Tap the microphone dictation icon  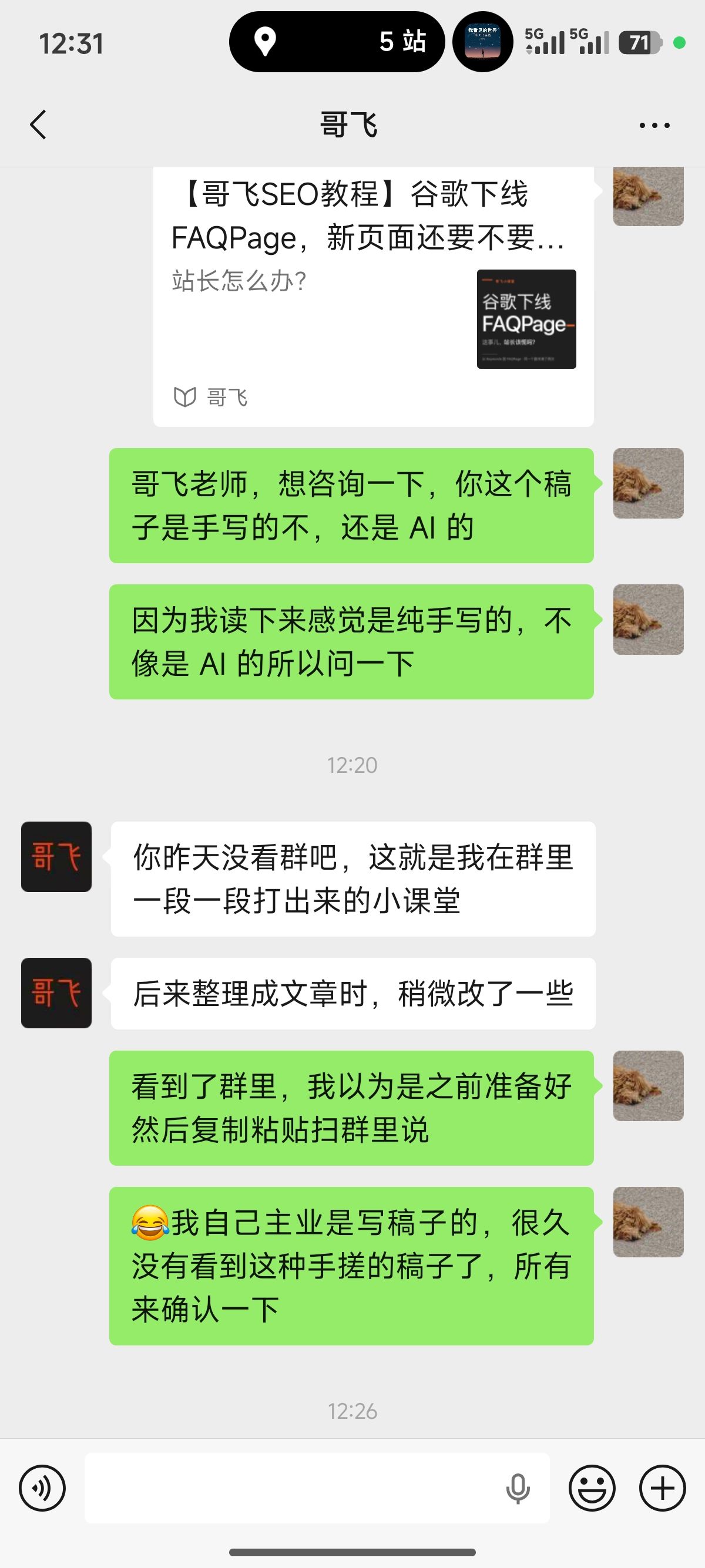(x=518, y=1489)
